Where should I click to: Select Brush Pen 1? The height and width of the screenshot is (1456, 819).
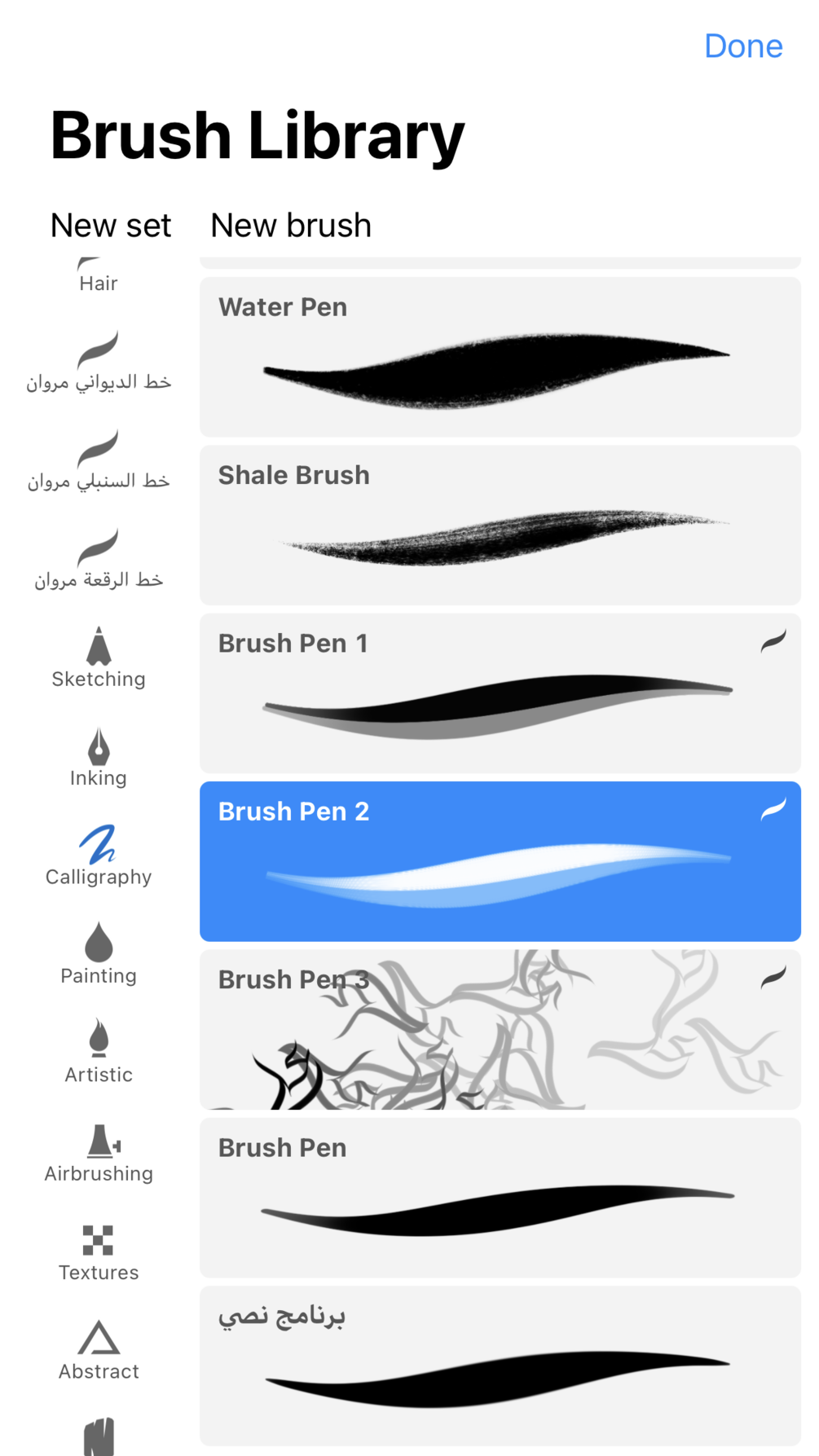pos(500,693)
